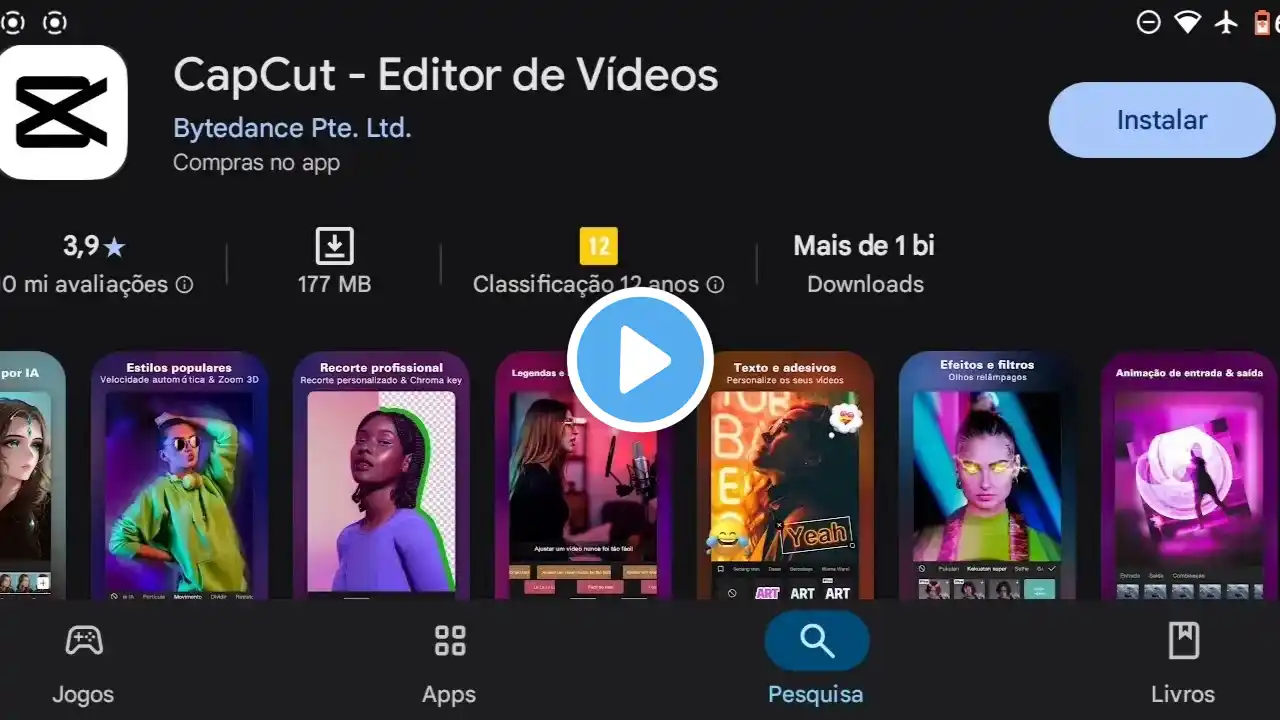The height and width of the screenshot is (720, 1280).
Task: Open the Bytedance Pte. Ltd. developer page
Action: click(x=291, y=128)
